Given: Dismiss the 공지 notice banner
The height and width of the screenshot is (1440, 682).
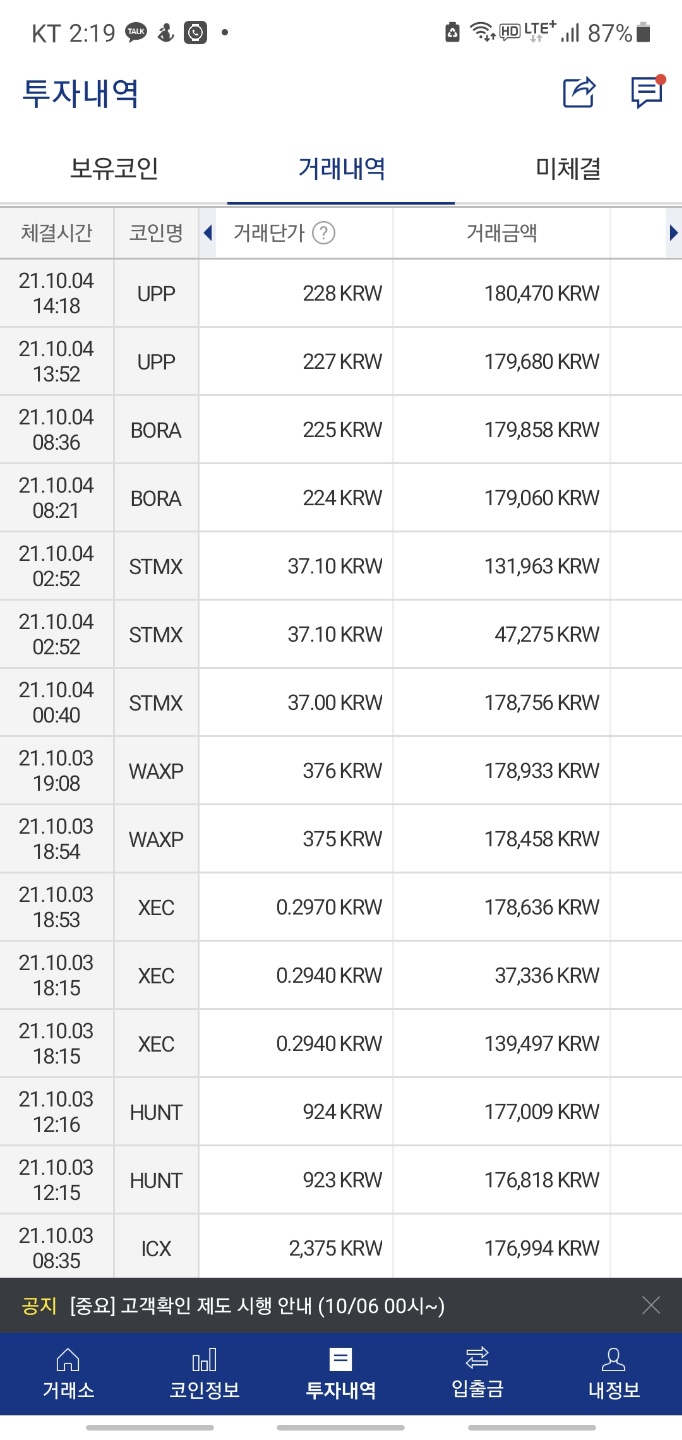Looking at the screenshot, I should click(x=651, y=1305).
